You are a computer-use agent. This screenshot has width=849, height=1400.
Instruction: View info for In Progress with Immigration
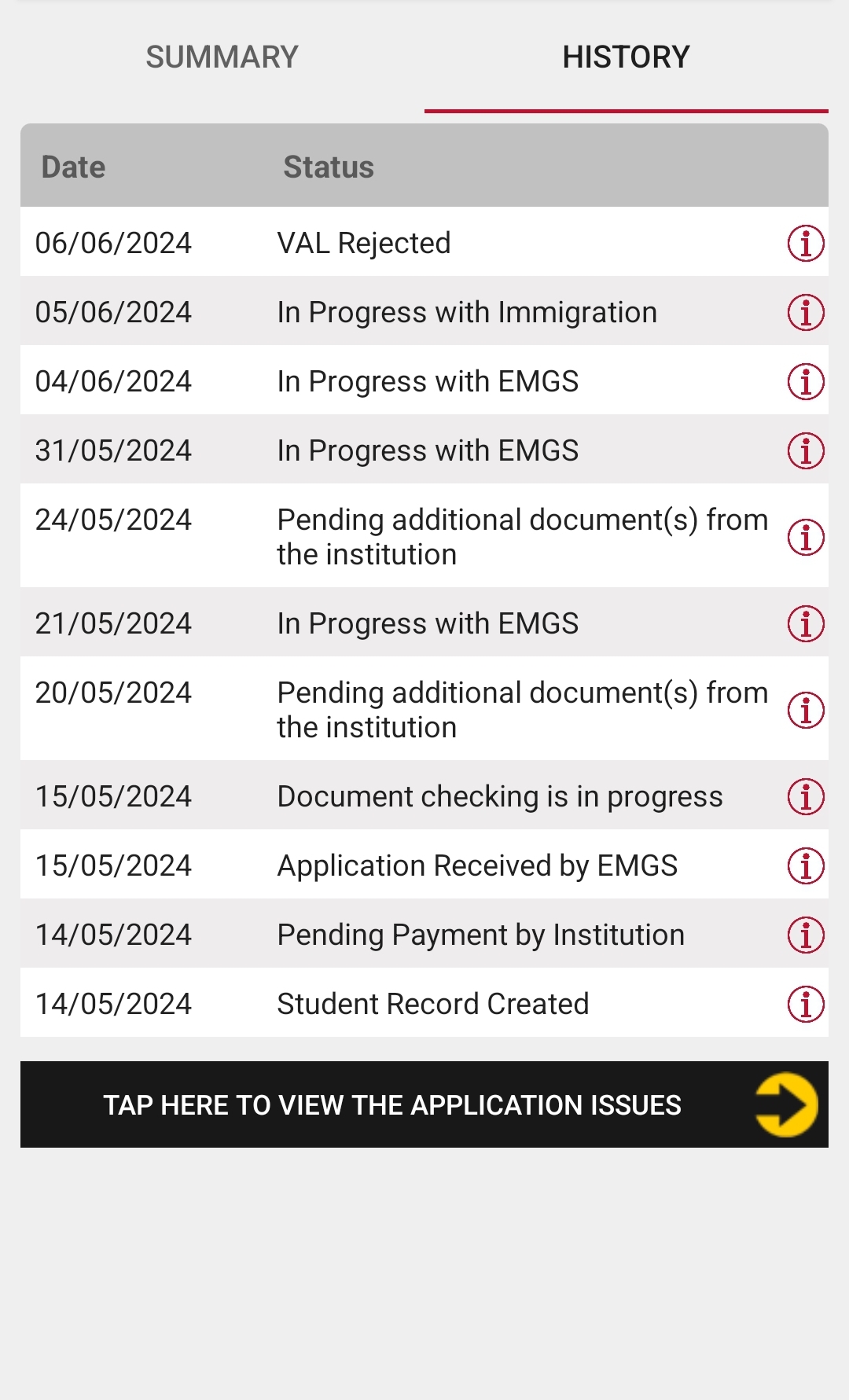[x=806, y=312]
